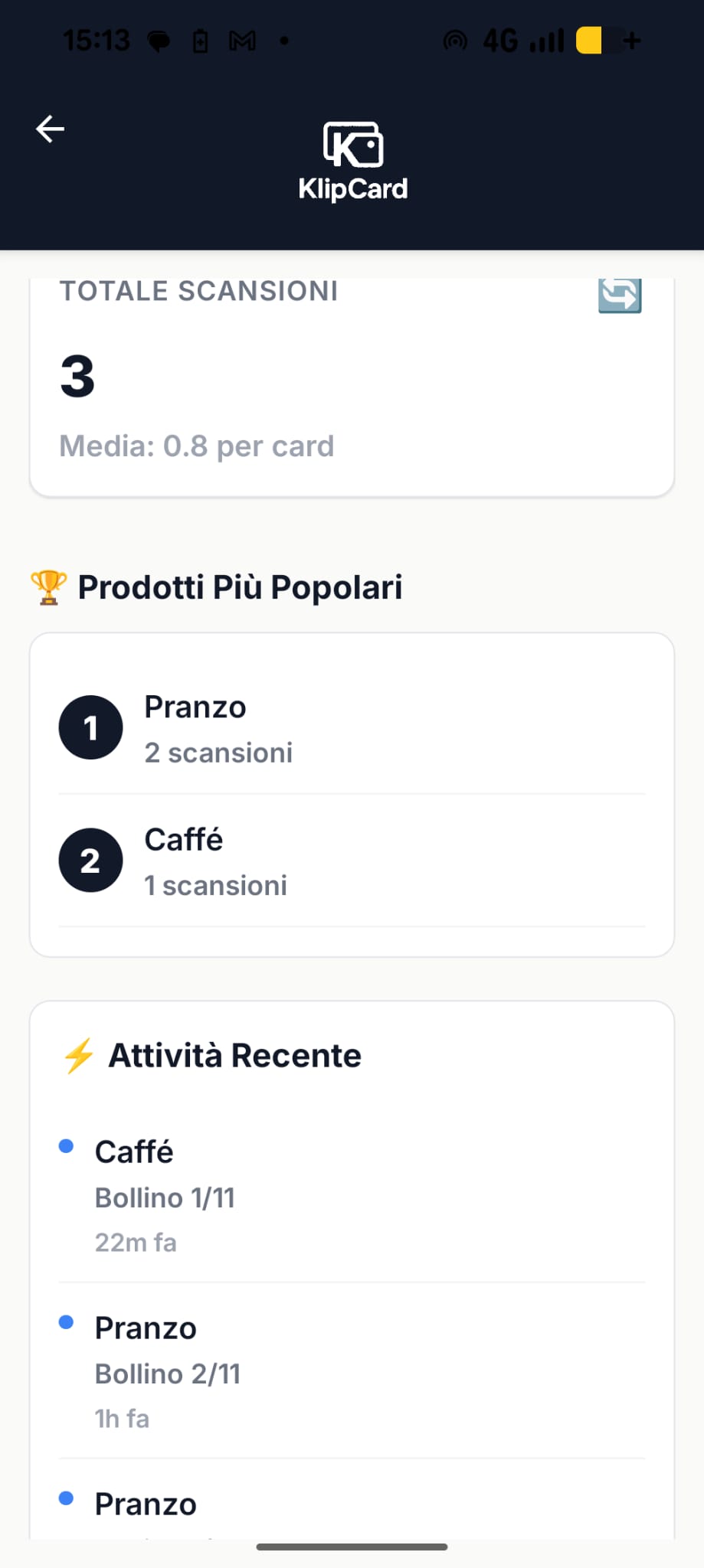Tap the blue dot beside the Caffé activity
Screen dimensions: 704x1568
(x=67, y=1145)
